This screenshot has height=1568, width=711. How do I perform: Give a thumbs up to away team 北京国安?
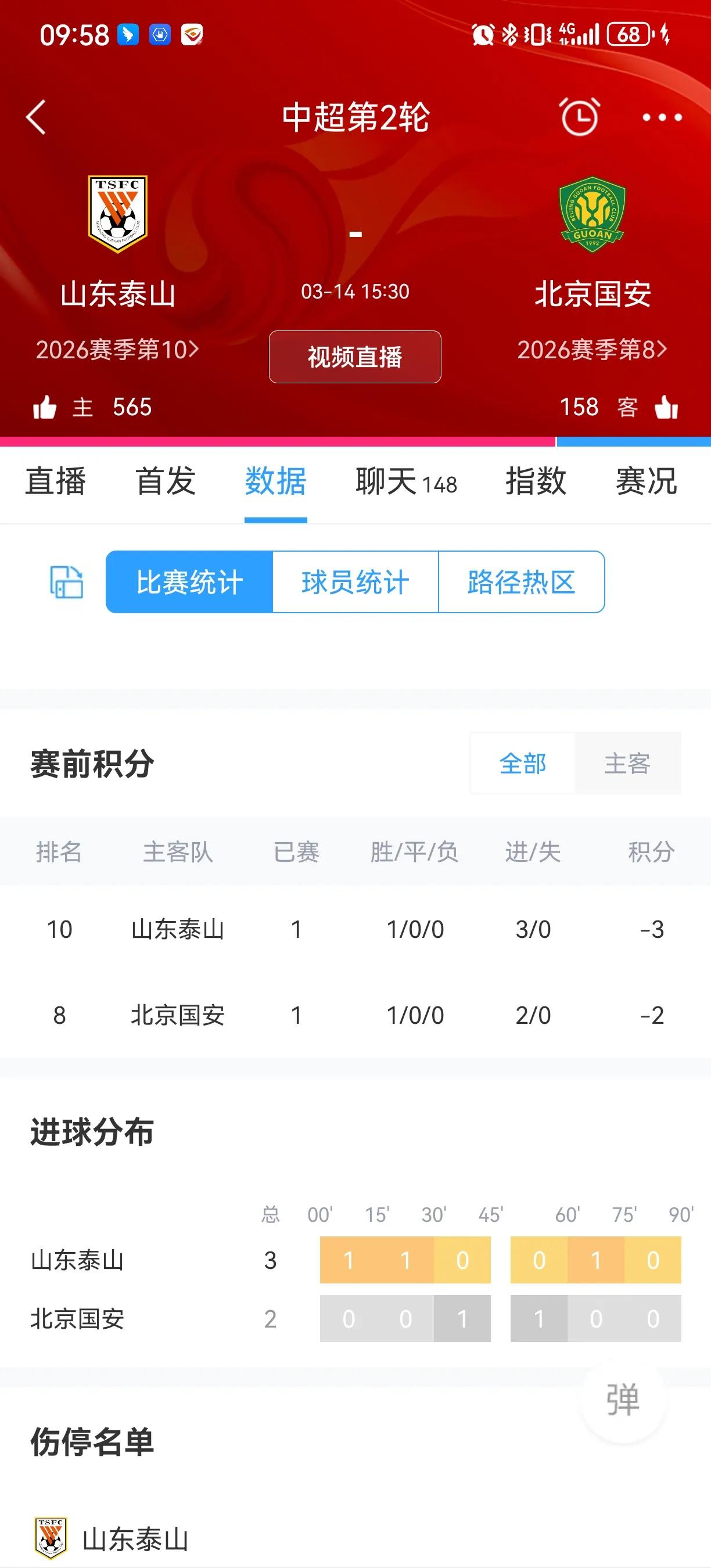(668, 407)
